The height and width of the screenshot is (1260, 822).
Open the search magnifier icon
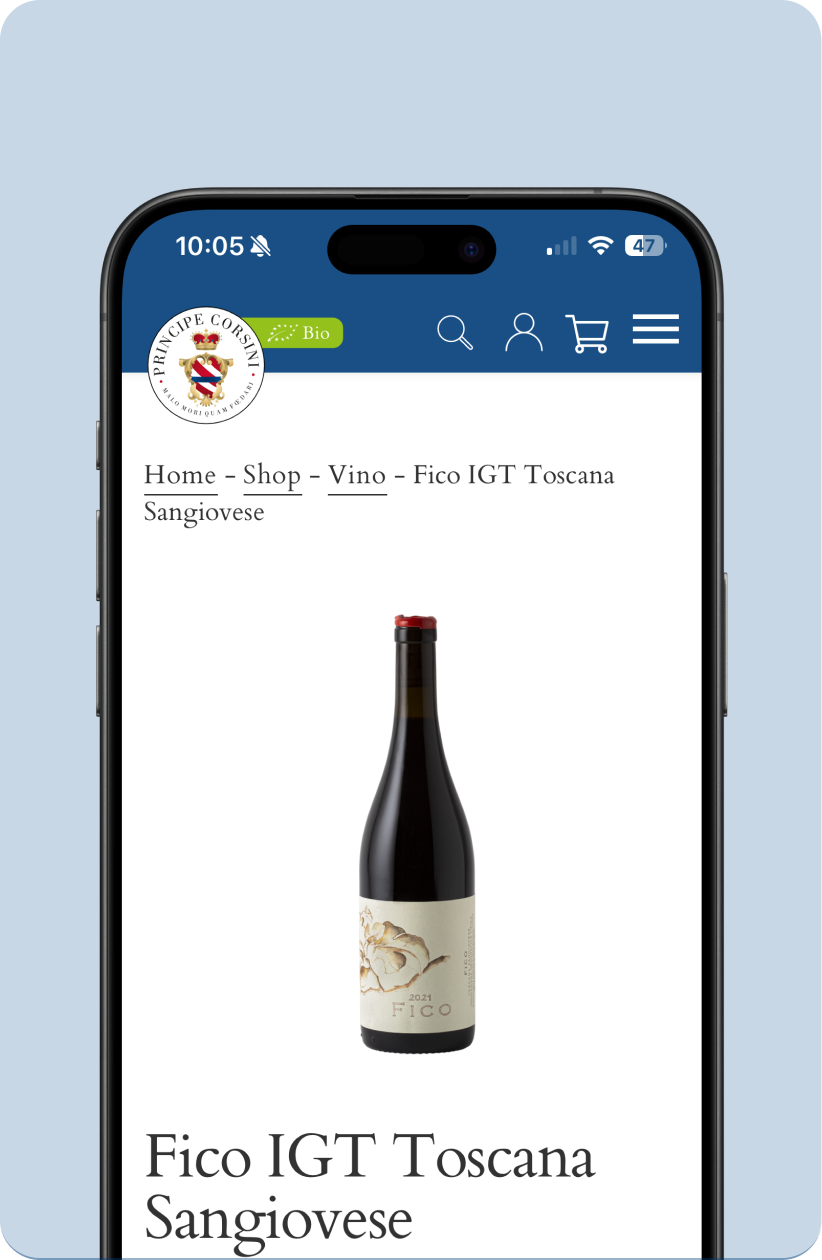point(455,332)
